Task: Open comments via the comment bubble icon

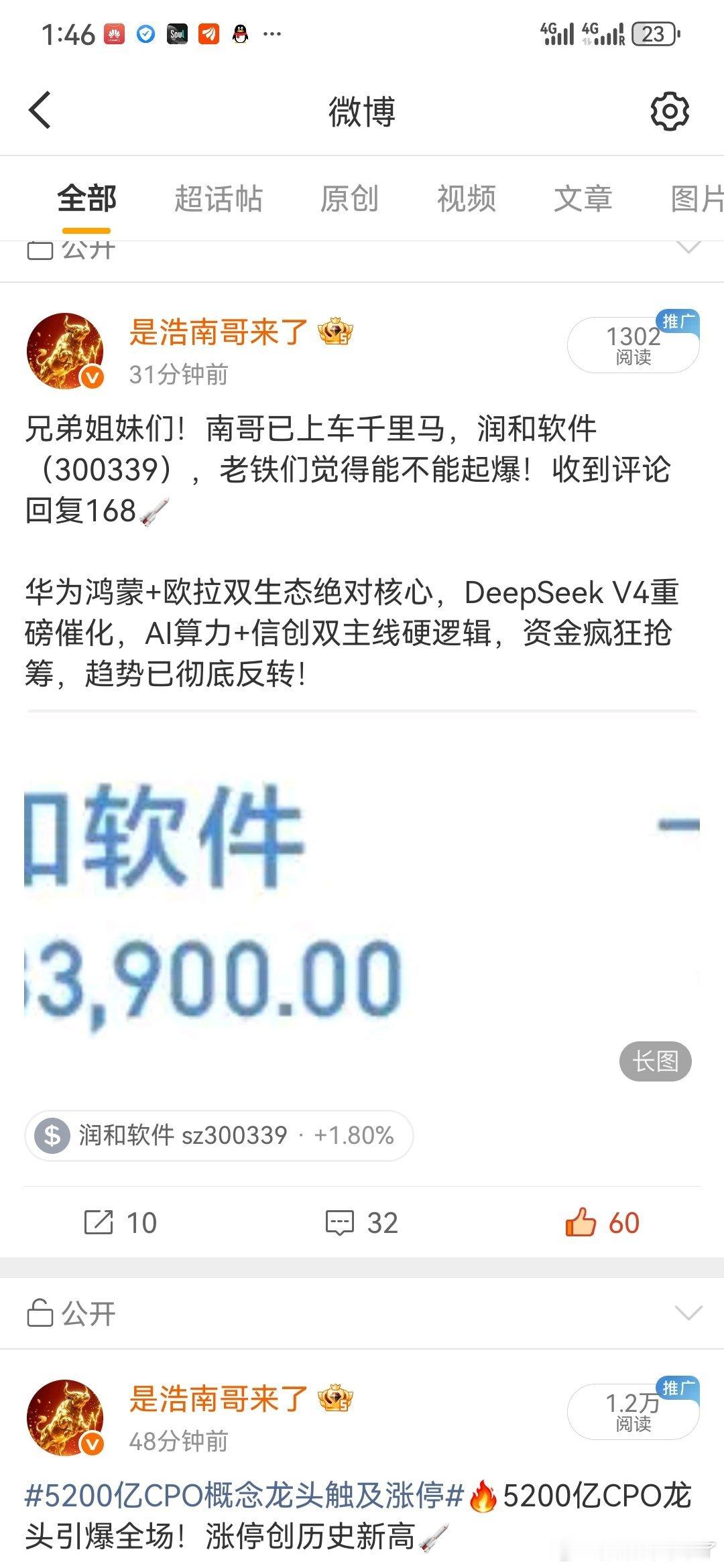Action: coord(340,1223)
